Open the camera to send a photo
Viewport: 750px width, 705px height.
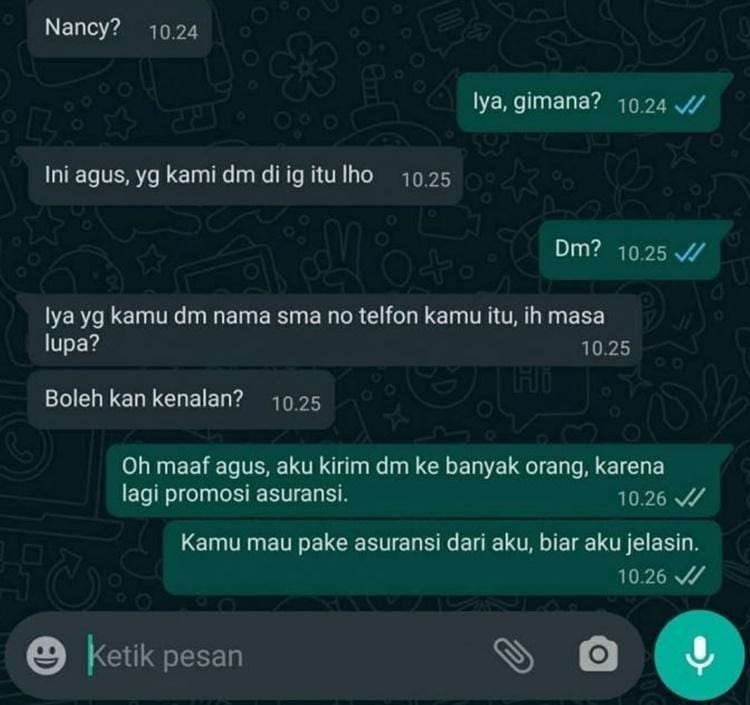pos(598,656)
